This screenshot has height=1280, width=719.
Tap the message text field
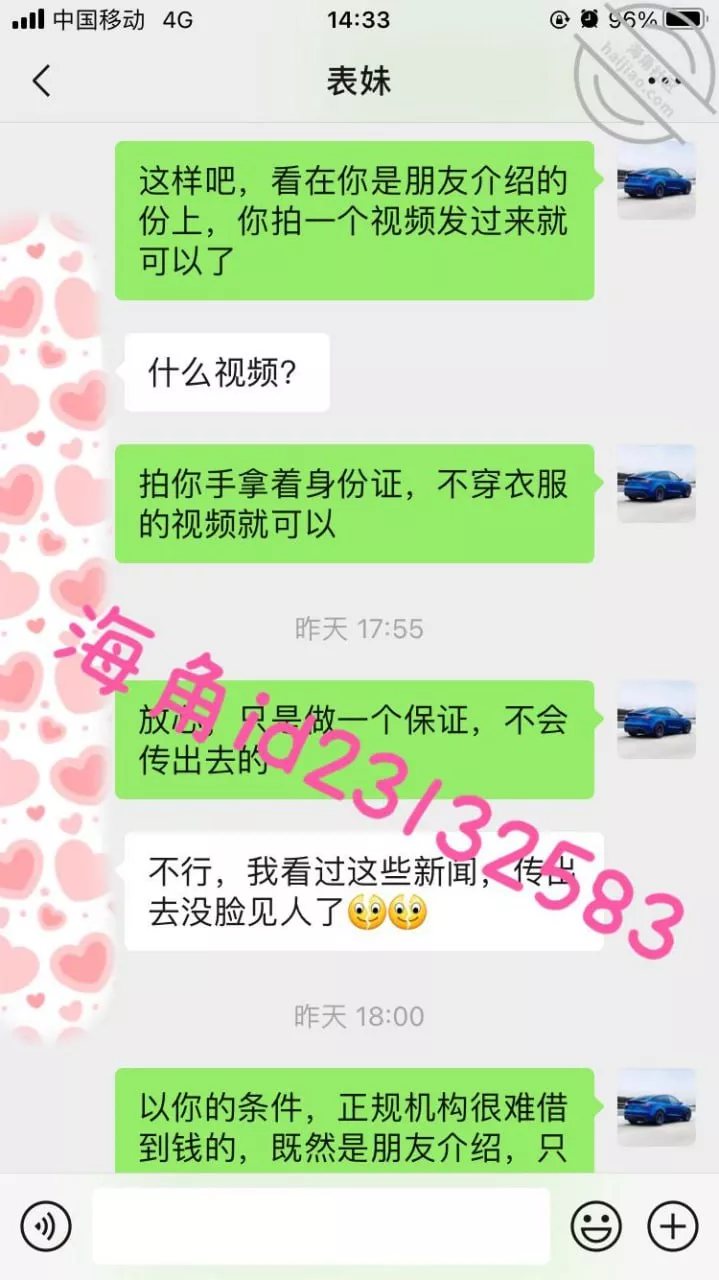(320, 1225)
